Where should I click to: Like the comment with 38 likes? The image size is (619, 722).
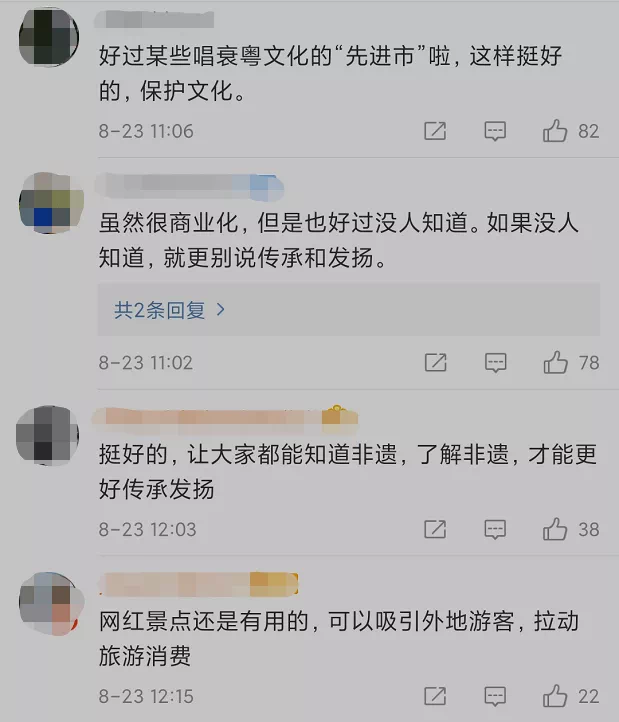point(555,529)
